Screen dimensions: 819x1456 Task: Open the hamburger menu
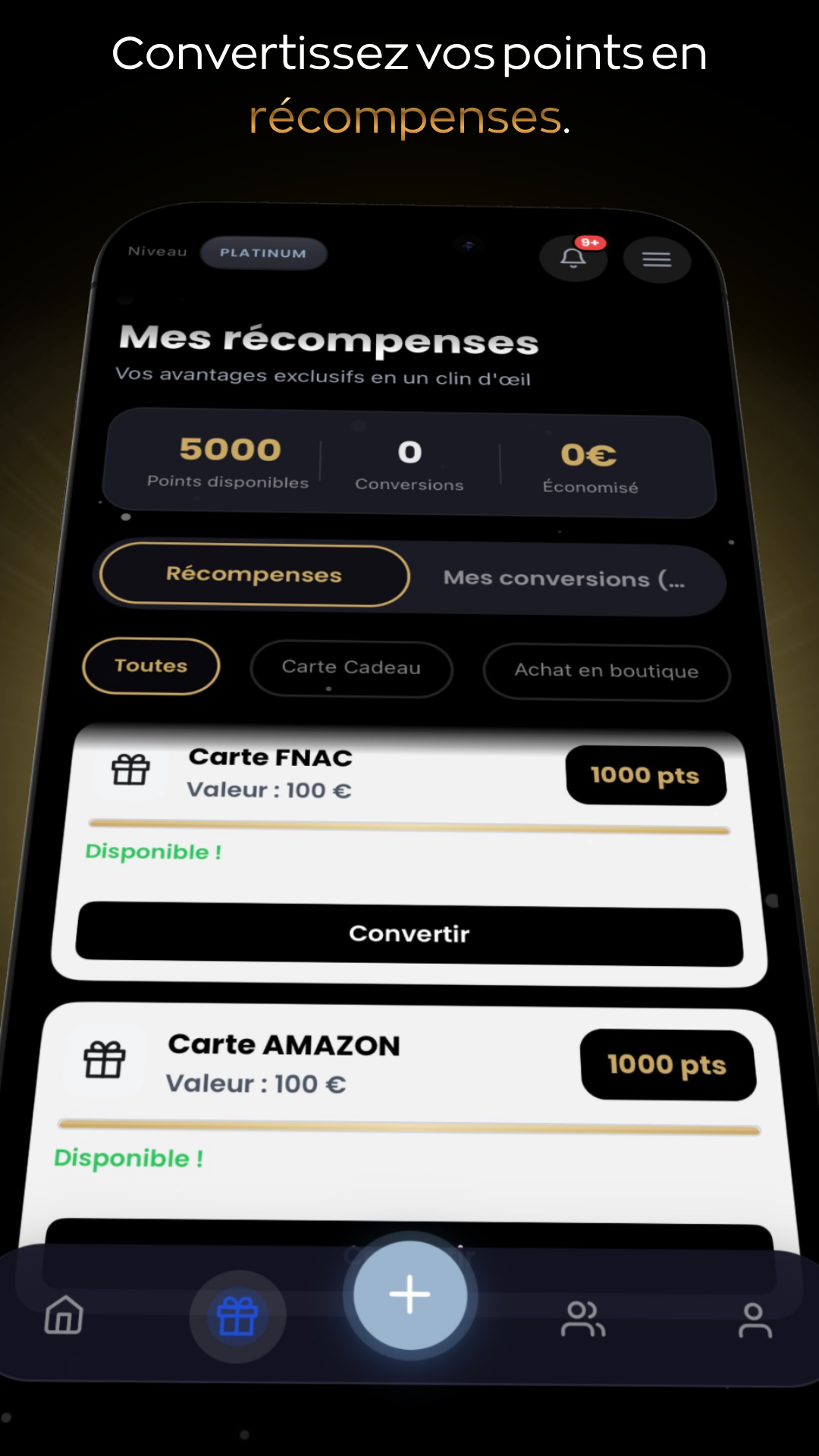coord(657,259)
